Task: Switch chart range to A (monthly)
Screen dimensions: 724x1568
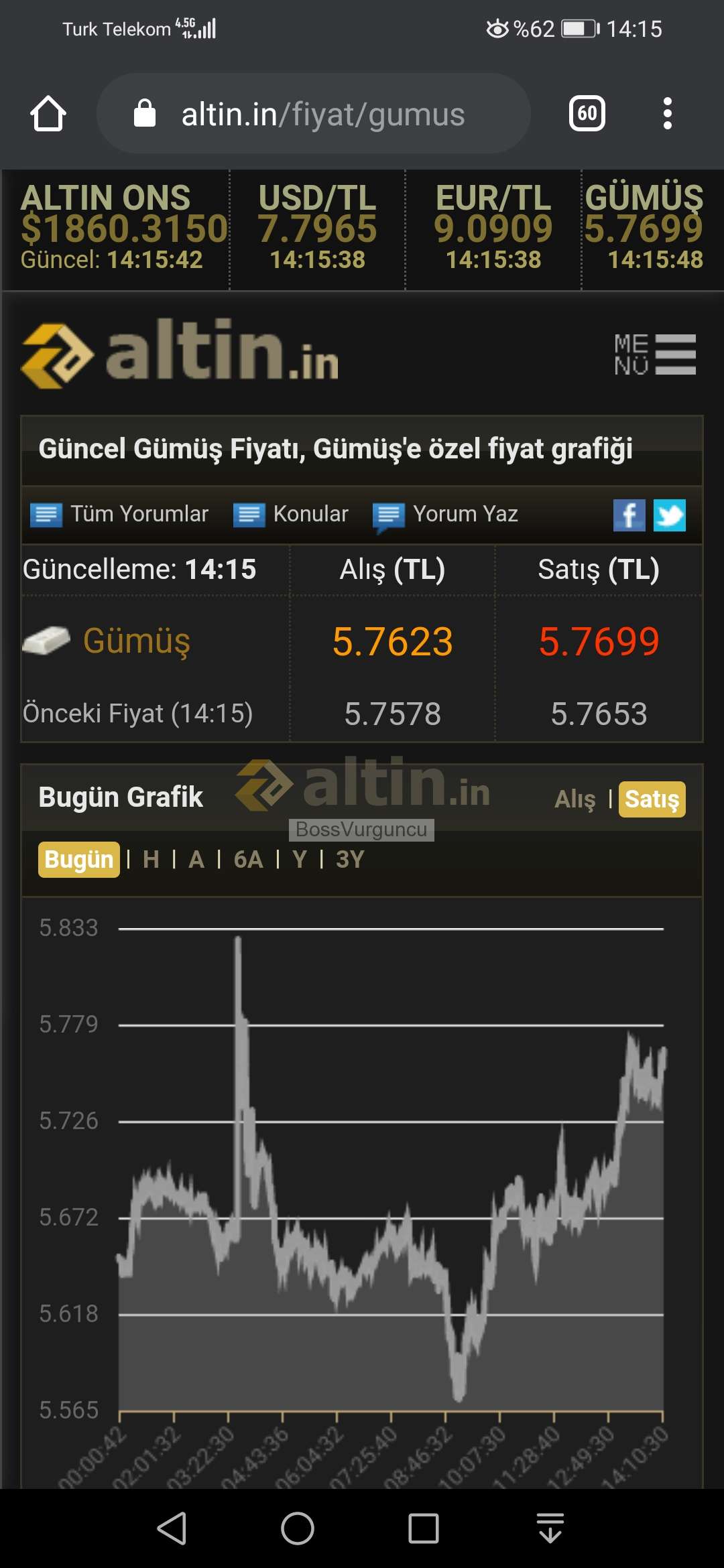Action: 196,859
